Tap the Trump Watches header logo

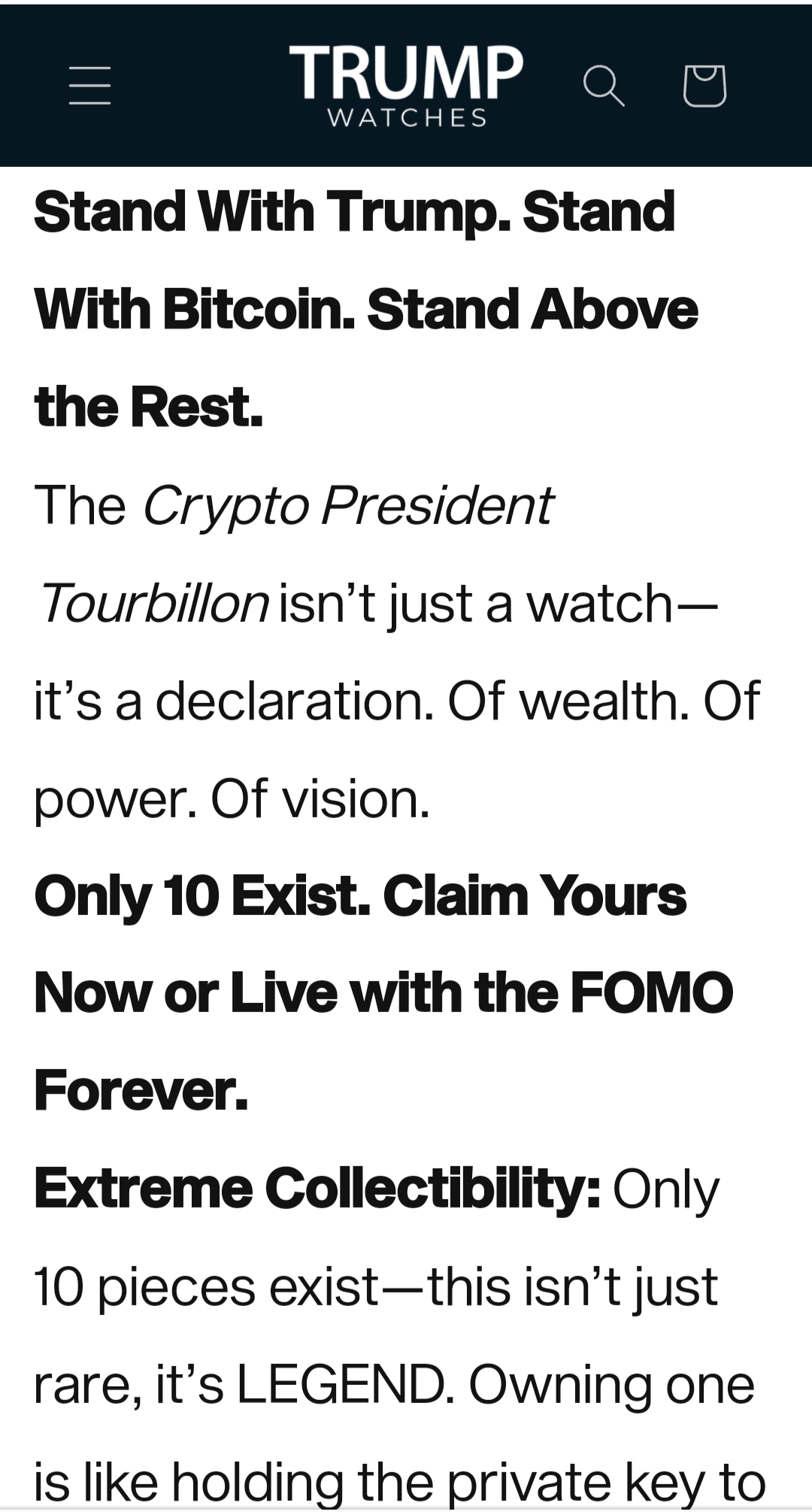click(x=406, y=85)
